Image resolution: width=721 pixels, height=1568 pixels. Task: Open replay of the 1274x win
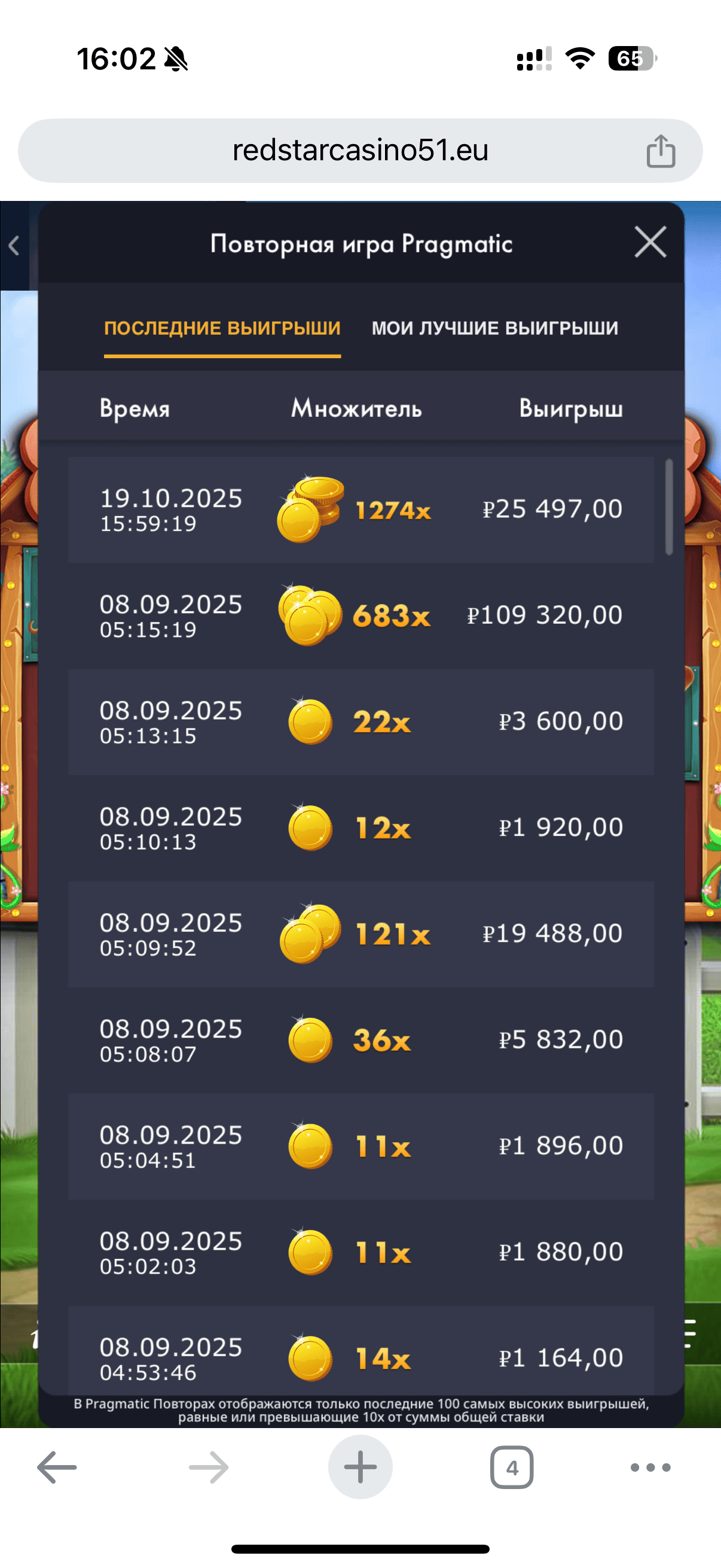(361, 510)
